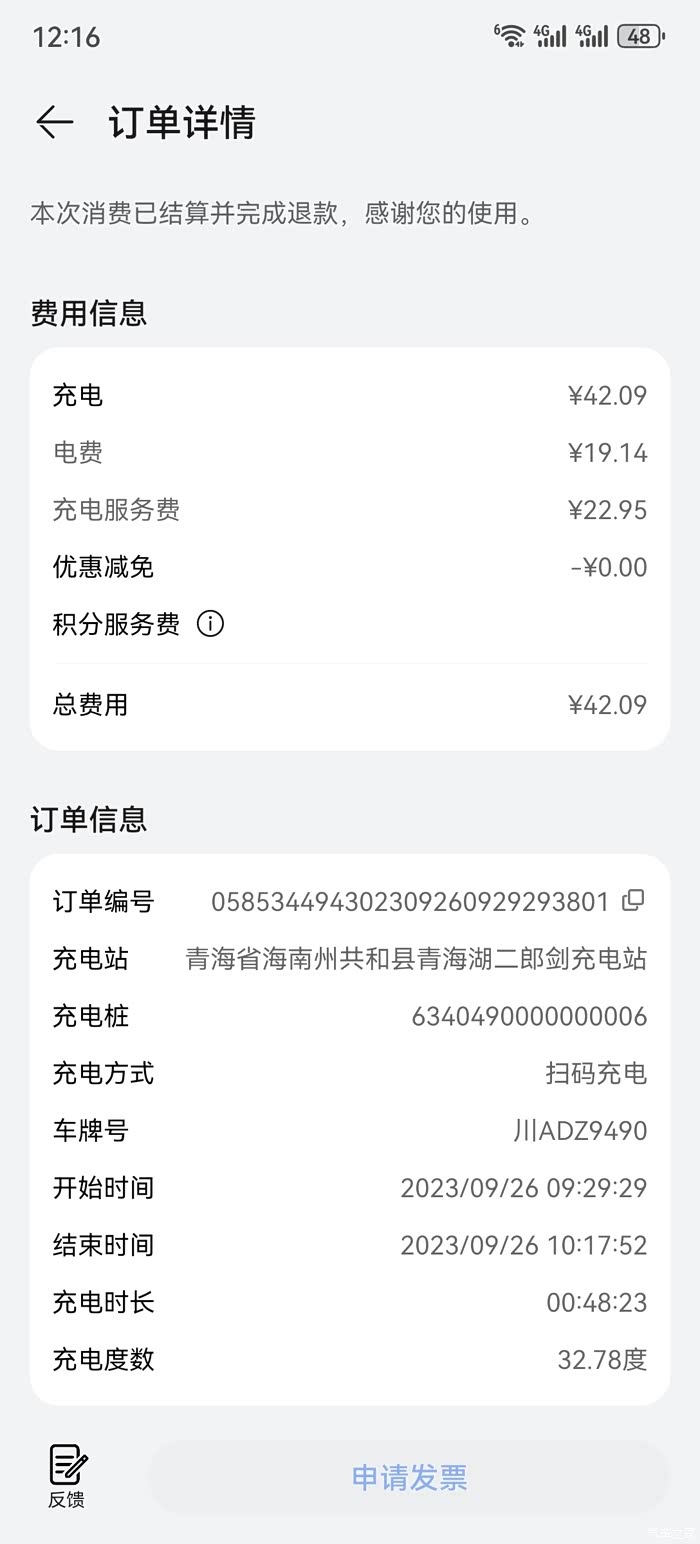The image size is (700, 1544).
Task: Open the 反馈 feedback option
Action: point(67,1476)
